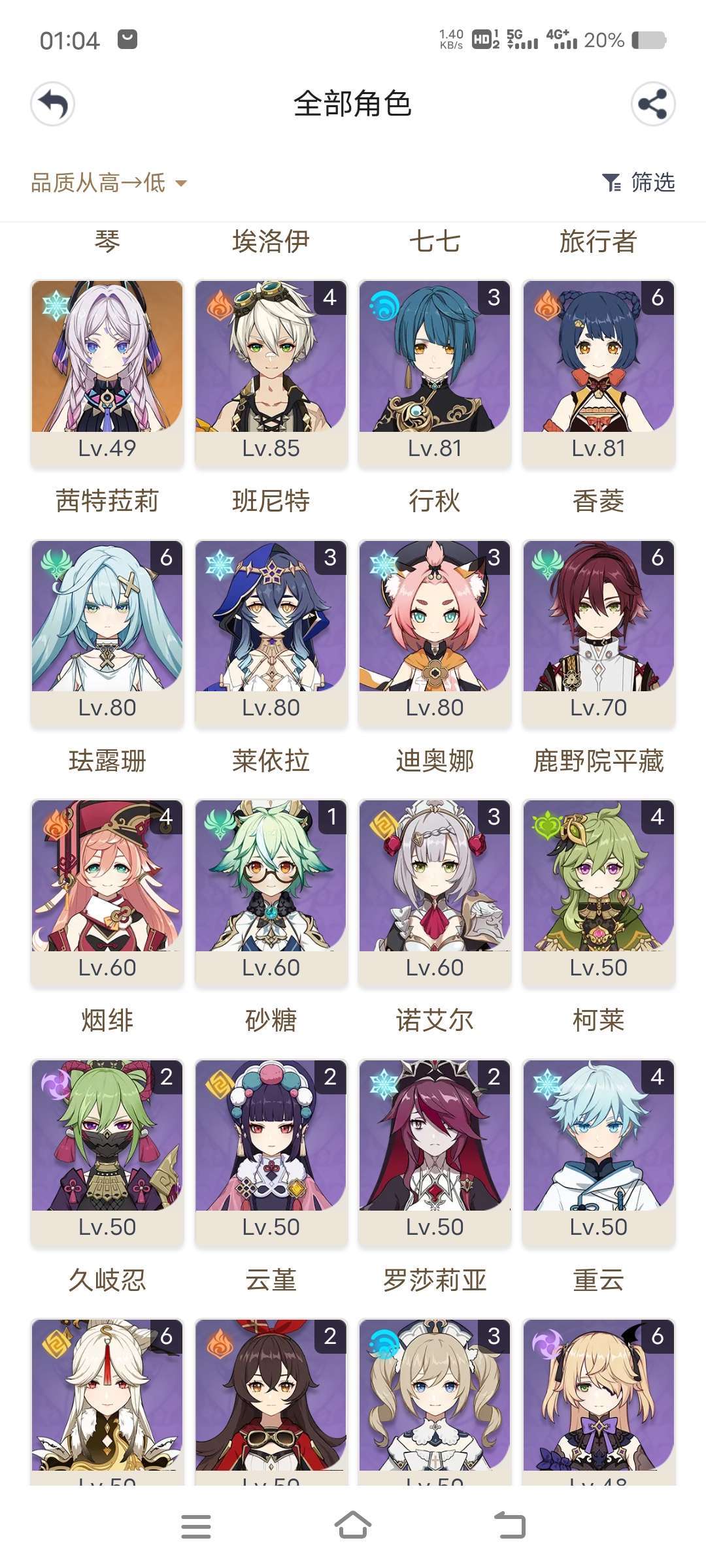Open the 品质从高→低 sort dropdown
The width and height of the screenshot is (706, 1568).
[x=109, y=183]
